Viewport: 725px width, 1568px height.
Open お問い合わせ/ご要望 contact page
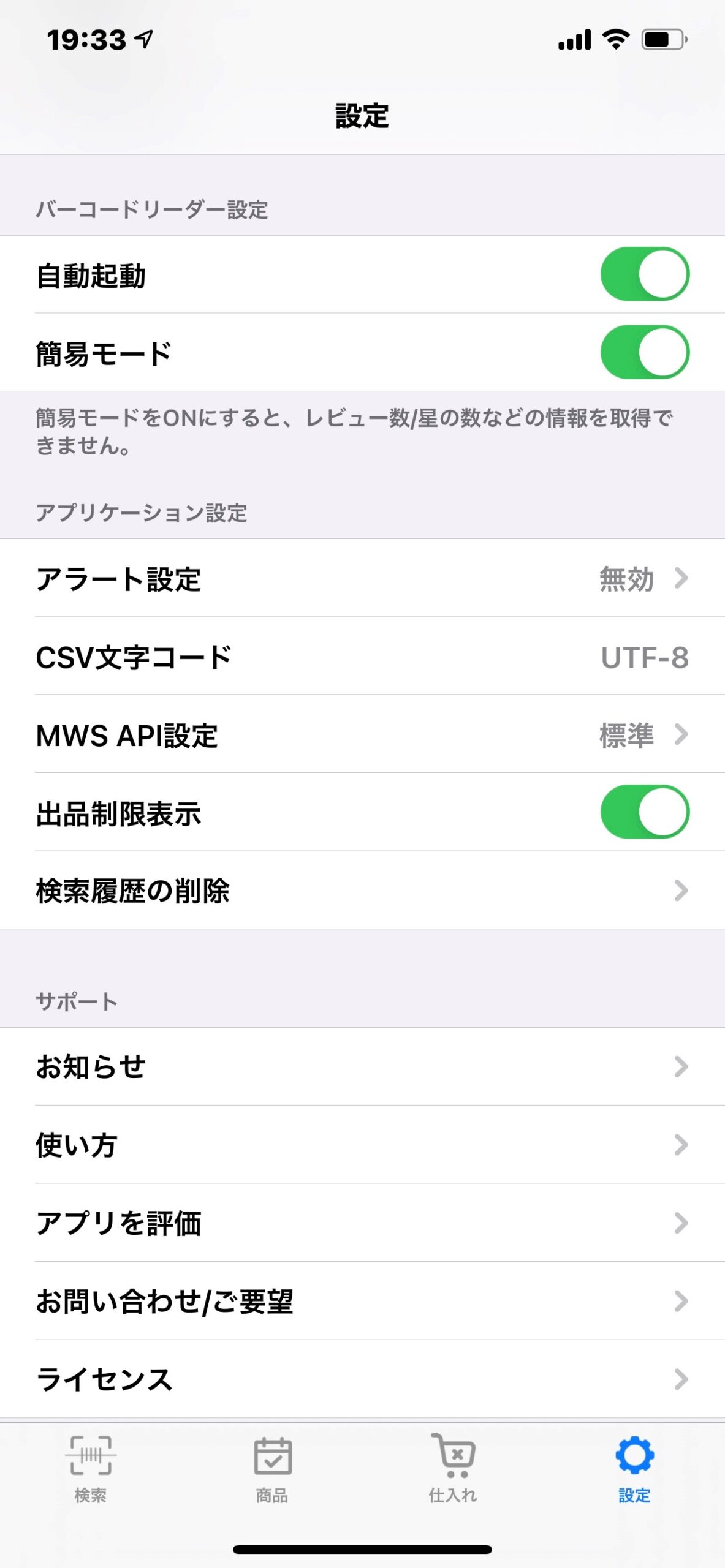362,1300
